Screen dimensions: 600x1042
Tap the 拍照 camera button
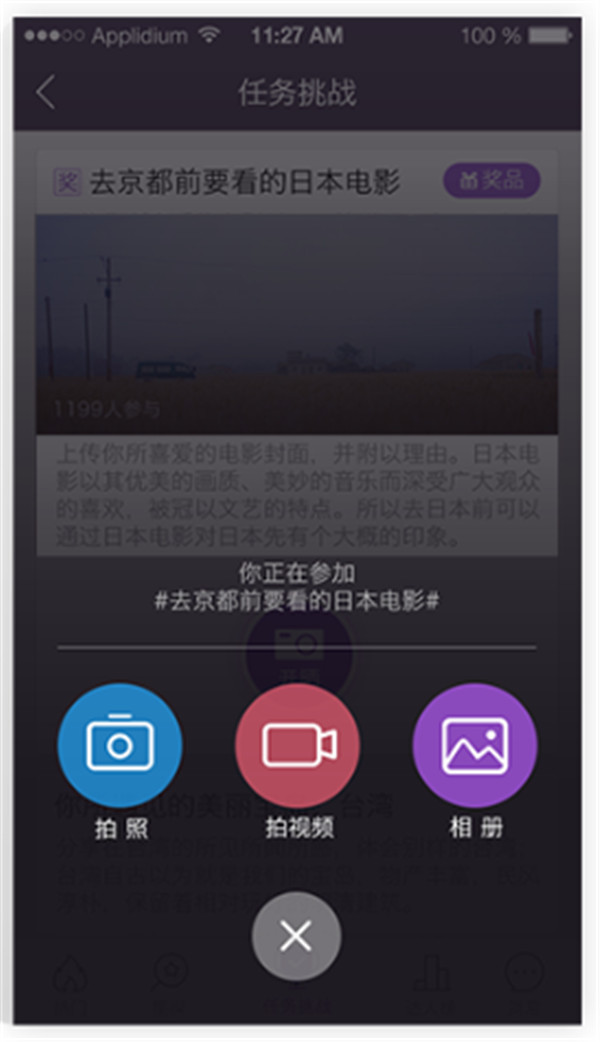[x=120, y=746]
